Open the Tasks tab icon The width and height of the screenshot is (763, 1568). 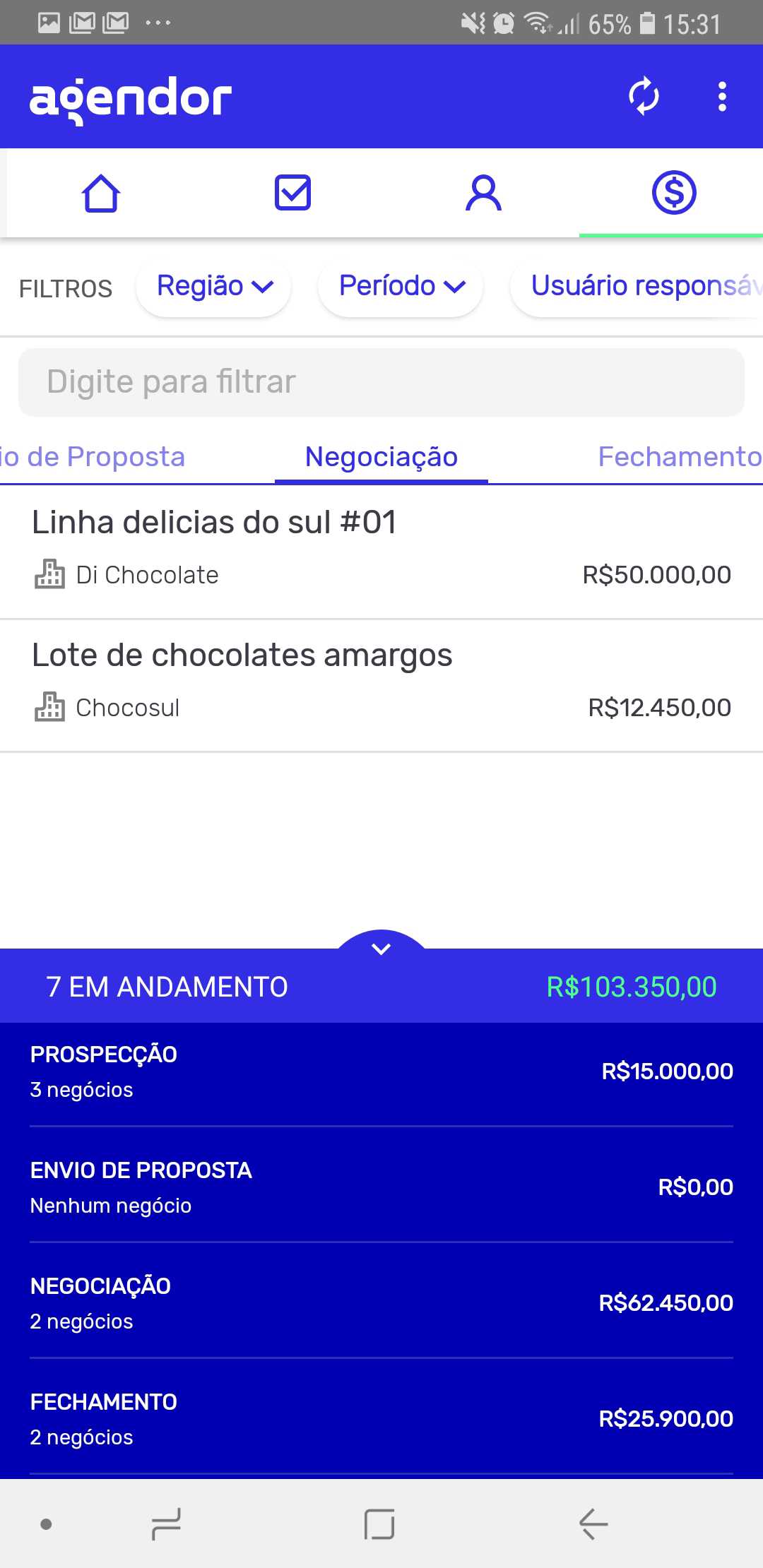point(293,193)
